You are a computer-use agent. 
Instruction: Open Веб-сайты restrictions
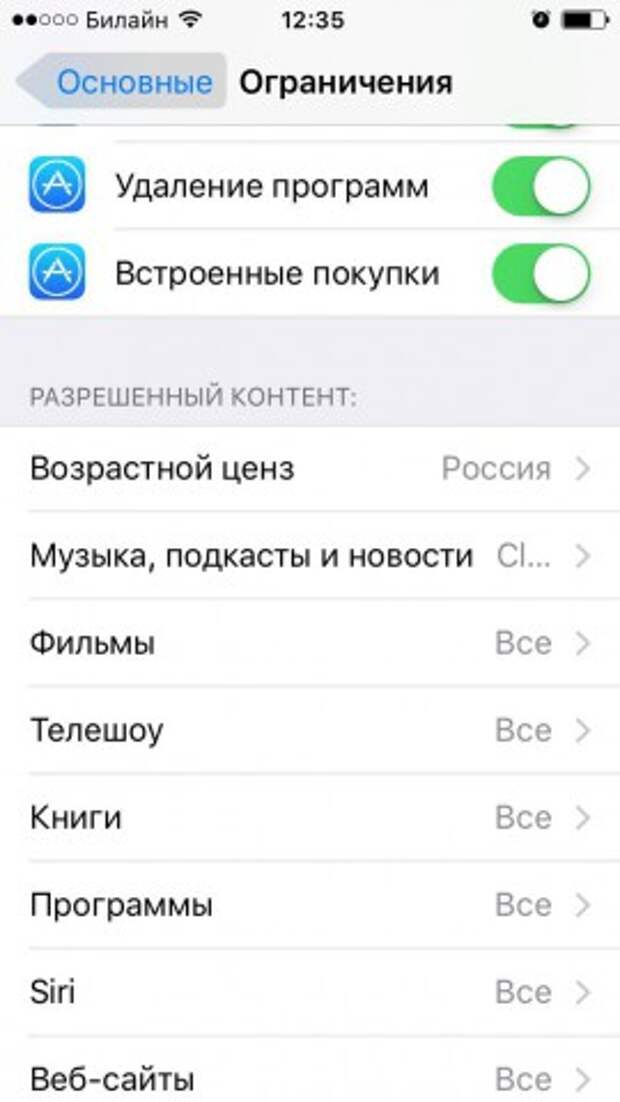(x=310, y=1079)
